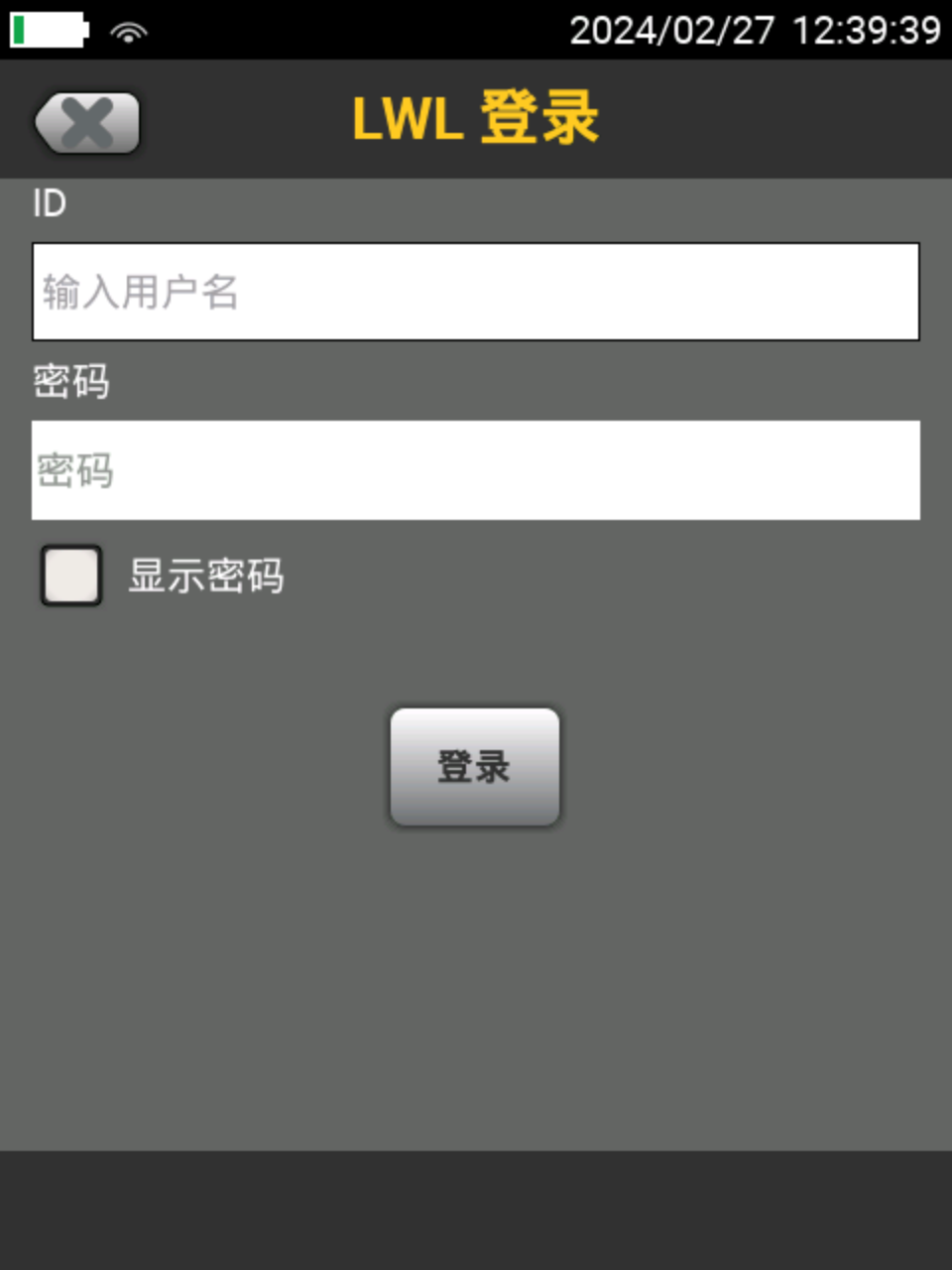Tap the 登录 login button

pyautogui.click(x=475, y=766)
